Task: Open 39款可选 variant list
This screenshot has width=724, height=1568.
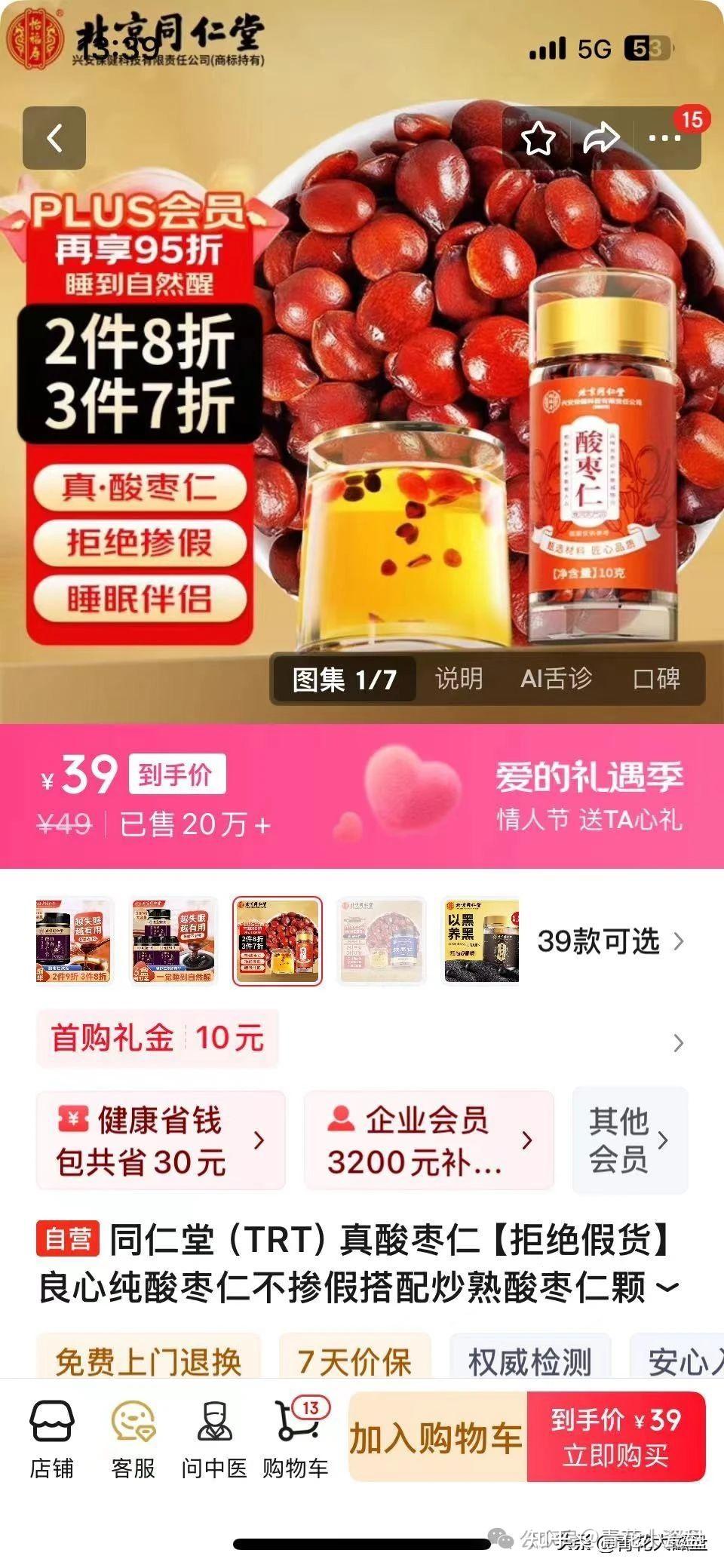Action: click(609, 941)
